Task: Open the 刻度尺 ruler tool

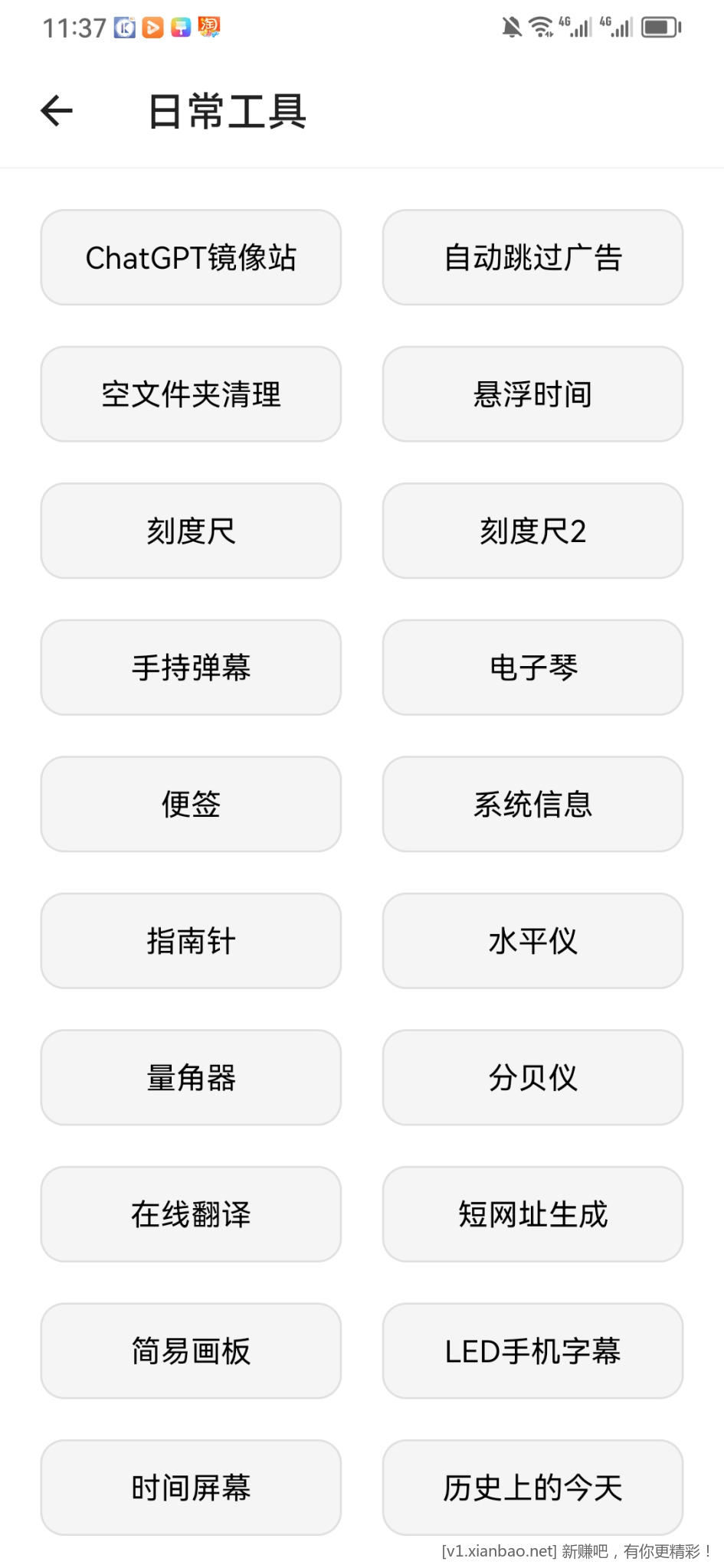Action: 191,531
